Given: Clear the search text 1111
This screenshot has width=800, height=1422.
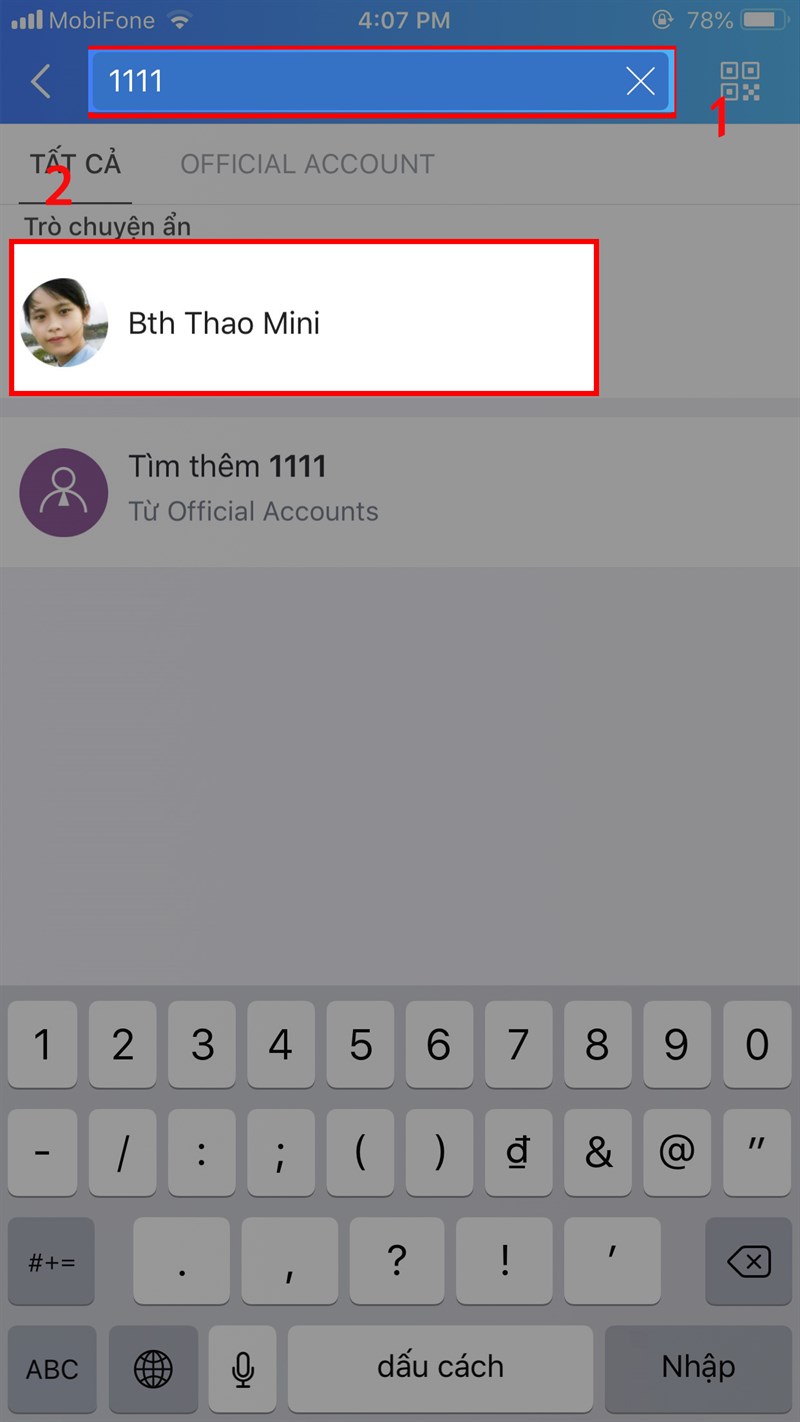Looking at the screenshot, I should (x=640, y=81).
